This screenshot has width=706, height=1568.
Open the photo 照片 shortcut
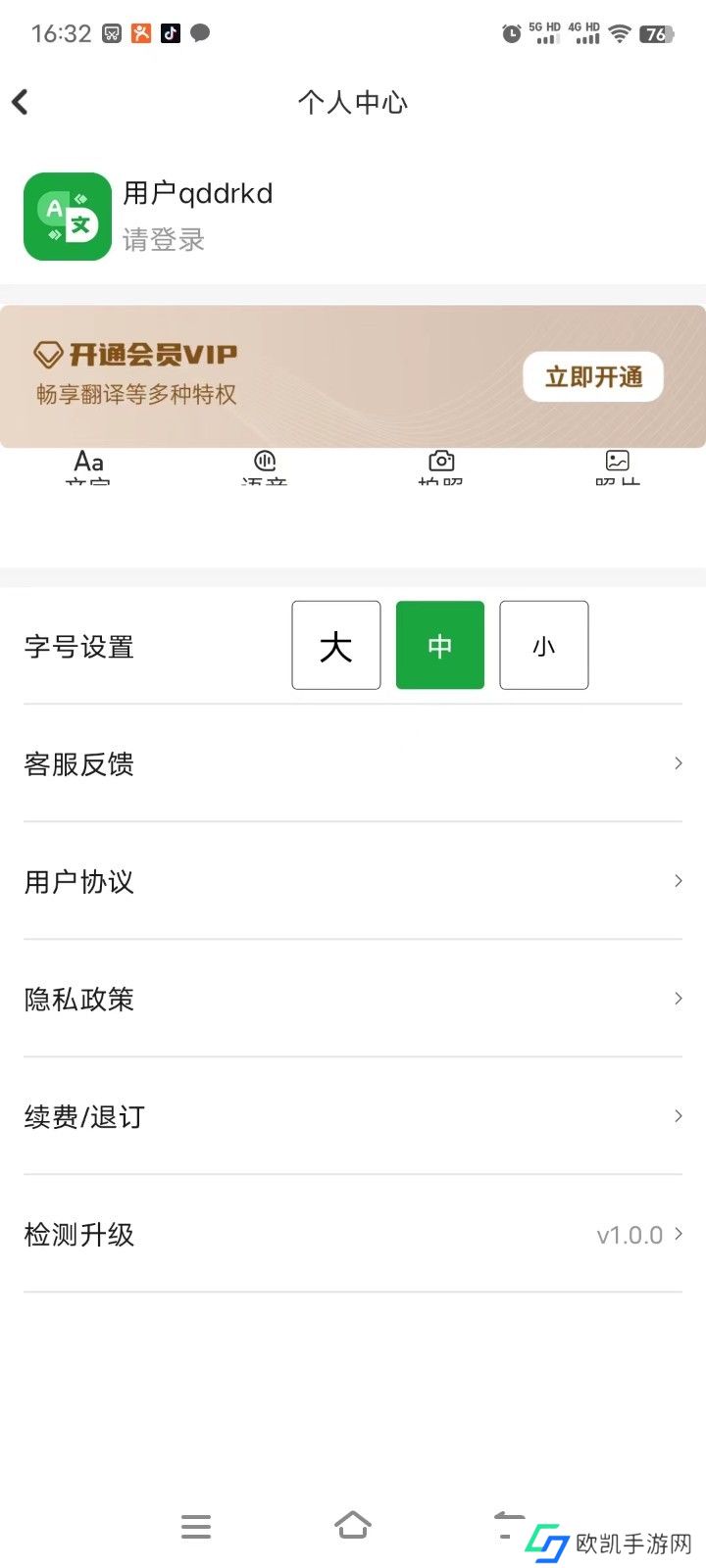[x=618, y=465]
